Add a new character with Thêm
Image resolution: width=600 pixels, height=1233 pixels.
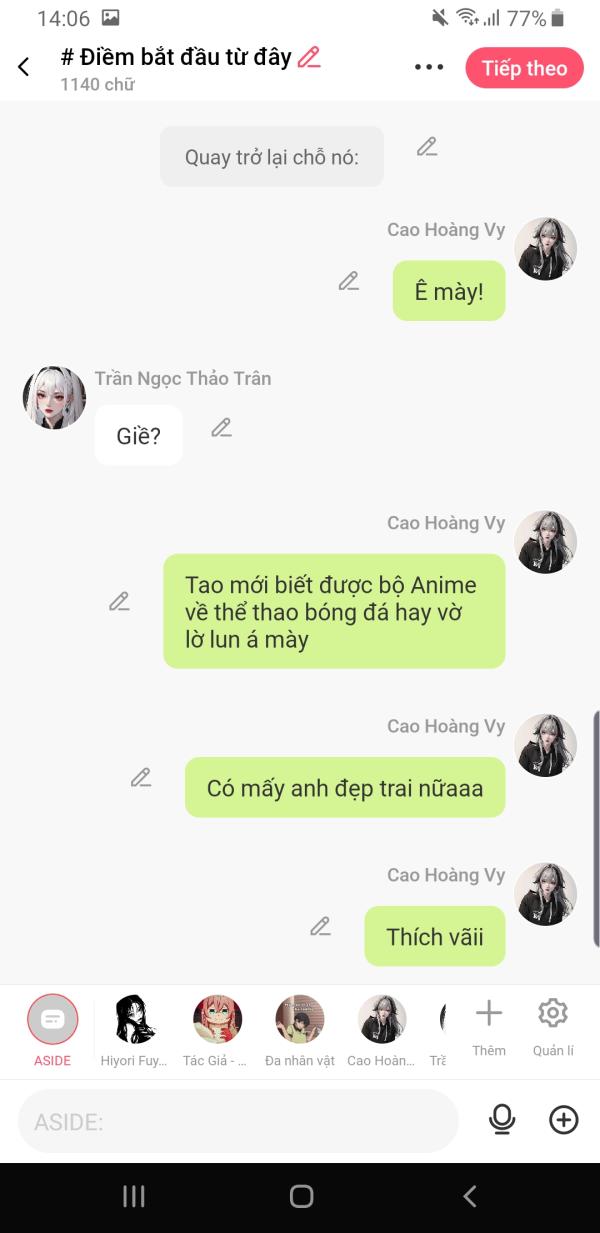click(489, 1028)
